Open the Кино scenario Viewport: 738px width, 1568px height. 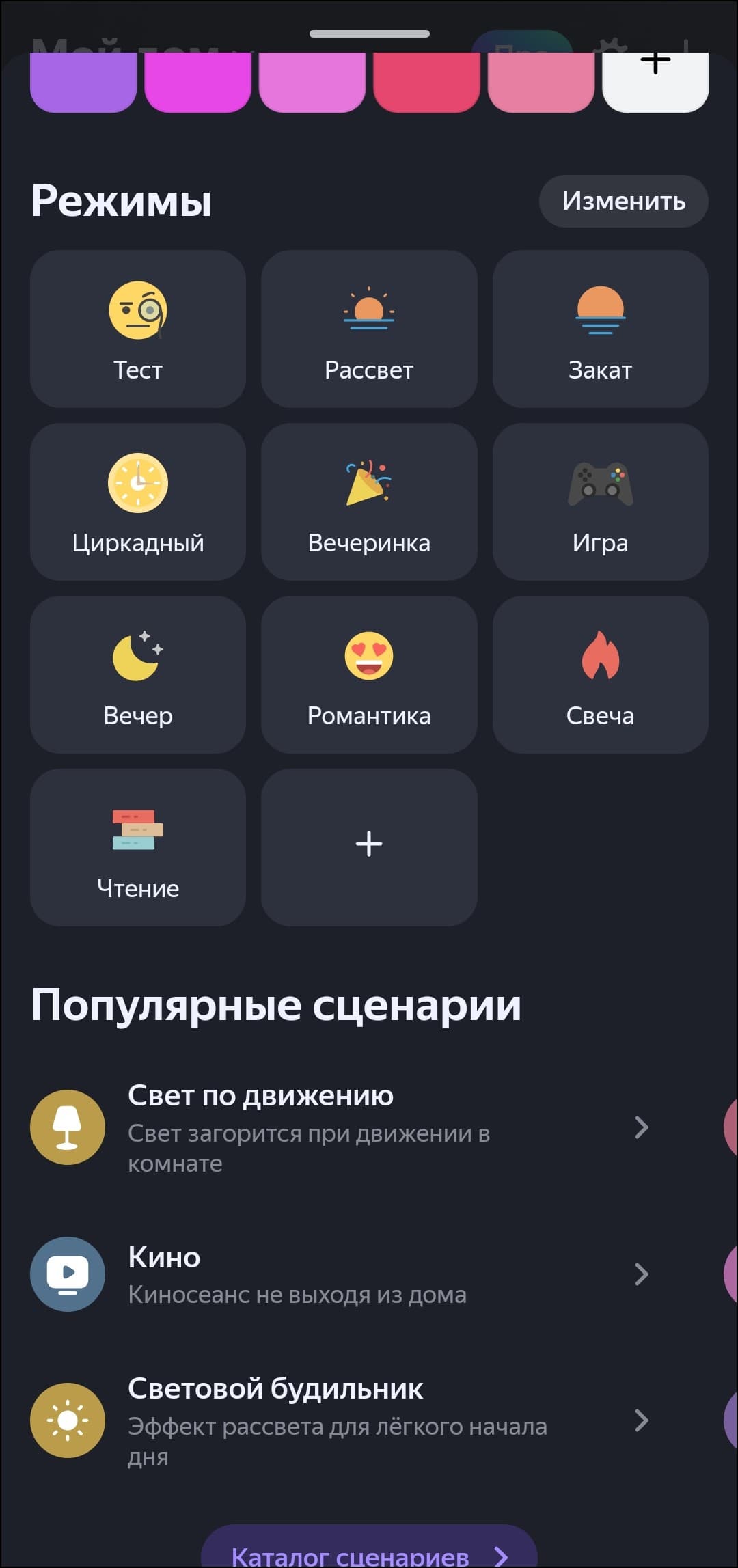pos(342,1274)
